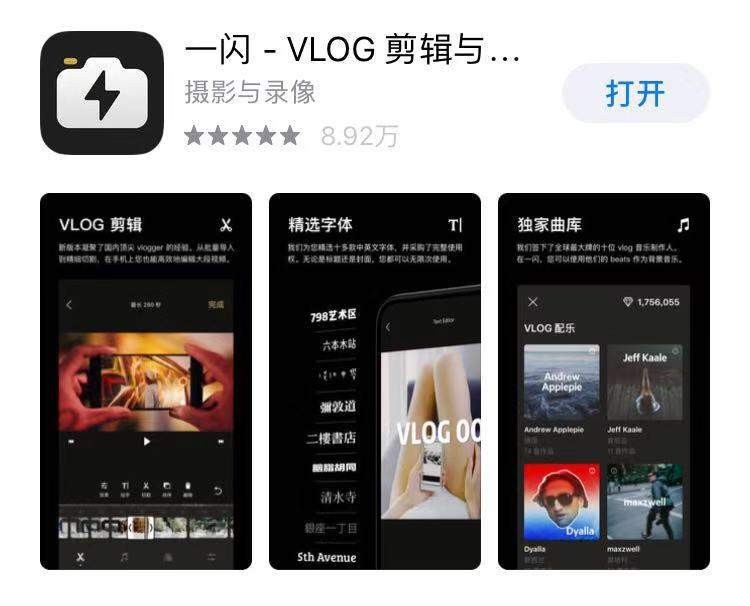View the 精选字体 preview screenshot

(375, 381)
